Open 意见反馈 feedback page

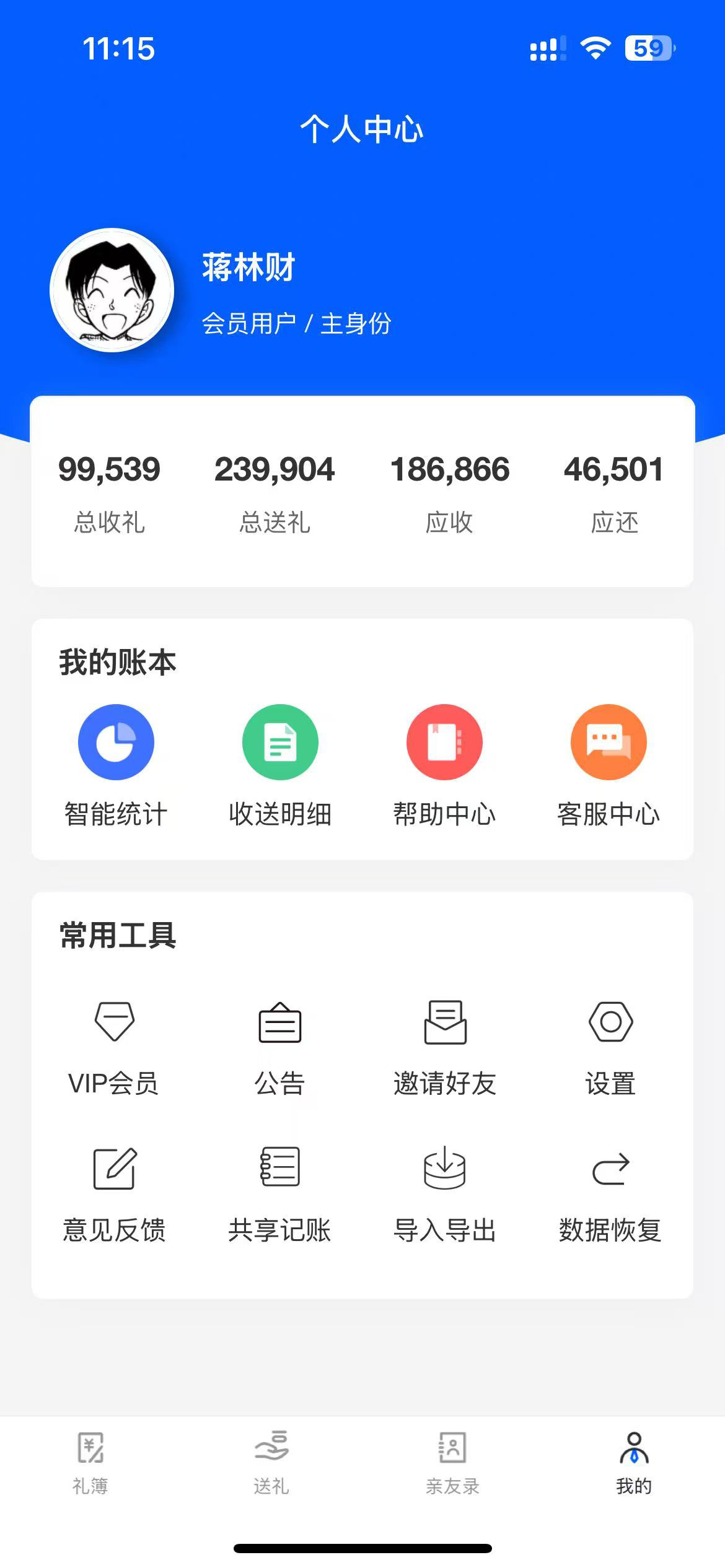coord(115,1195)
